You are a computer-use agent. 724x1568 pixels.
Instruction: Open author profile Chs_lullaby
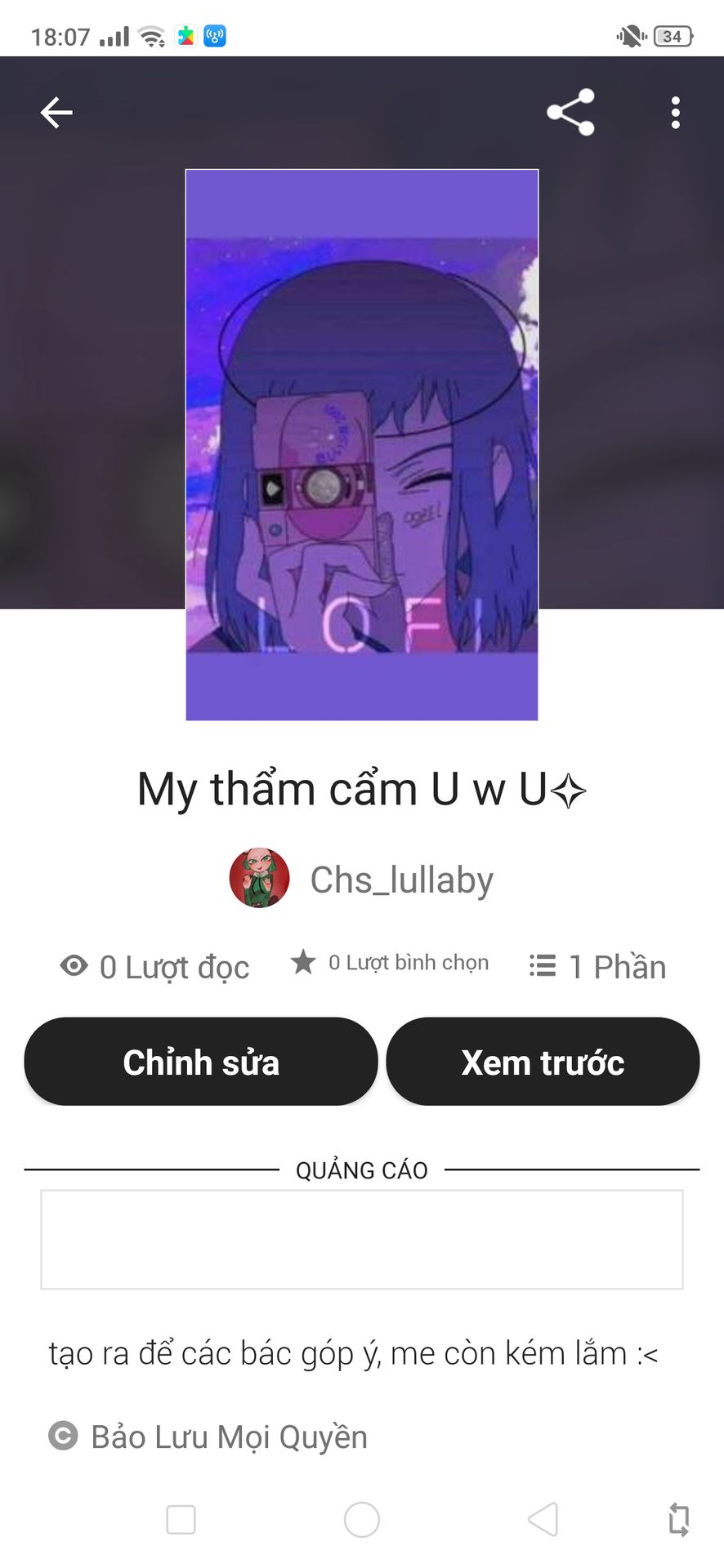(x=361, y=879)
